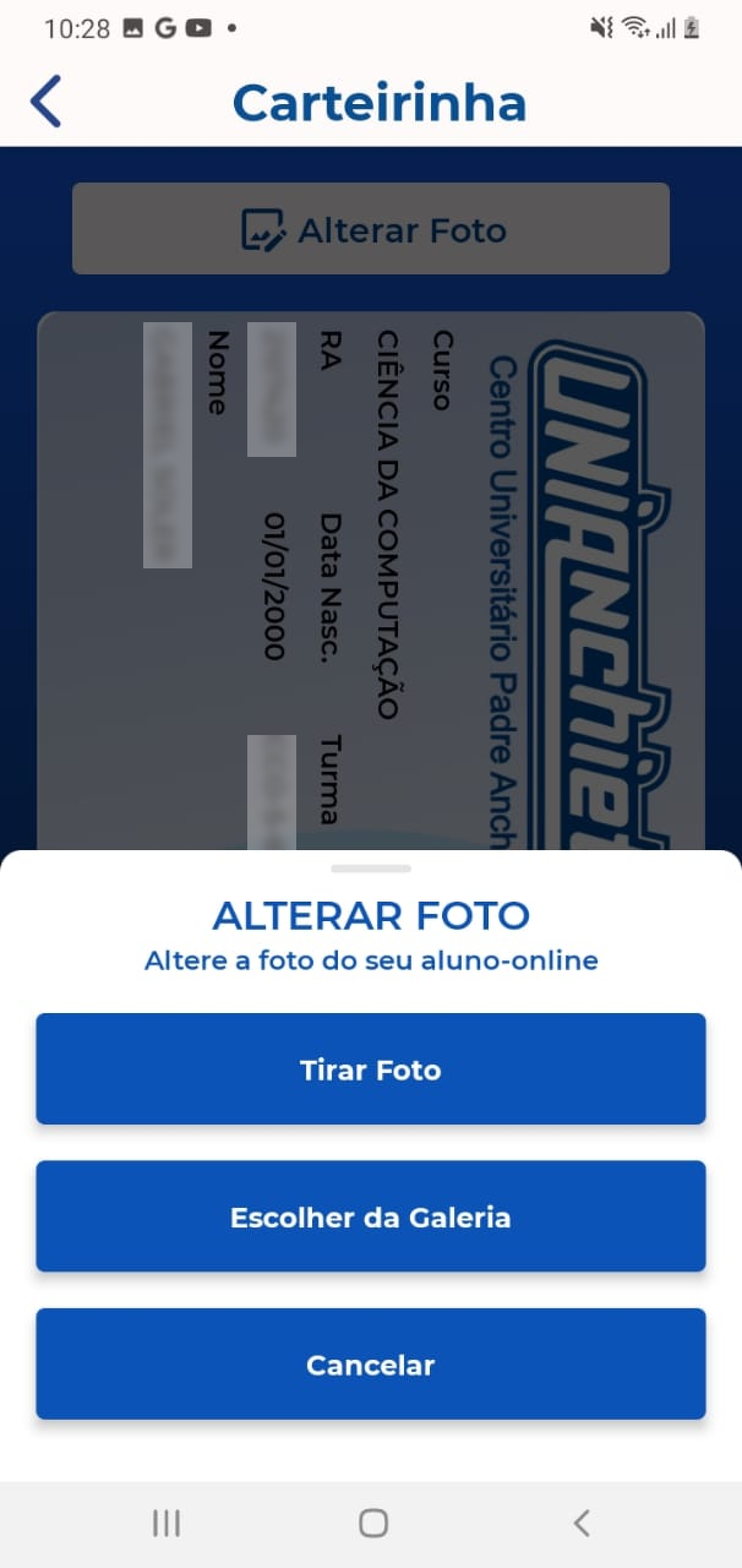The height and width of the screenshot is (1568, 742).
Task: Open the system recent apps view
Action: click(x=166, y=1523)
